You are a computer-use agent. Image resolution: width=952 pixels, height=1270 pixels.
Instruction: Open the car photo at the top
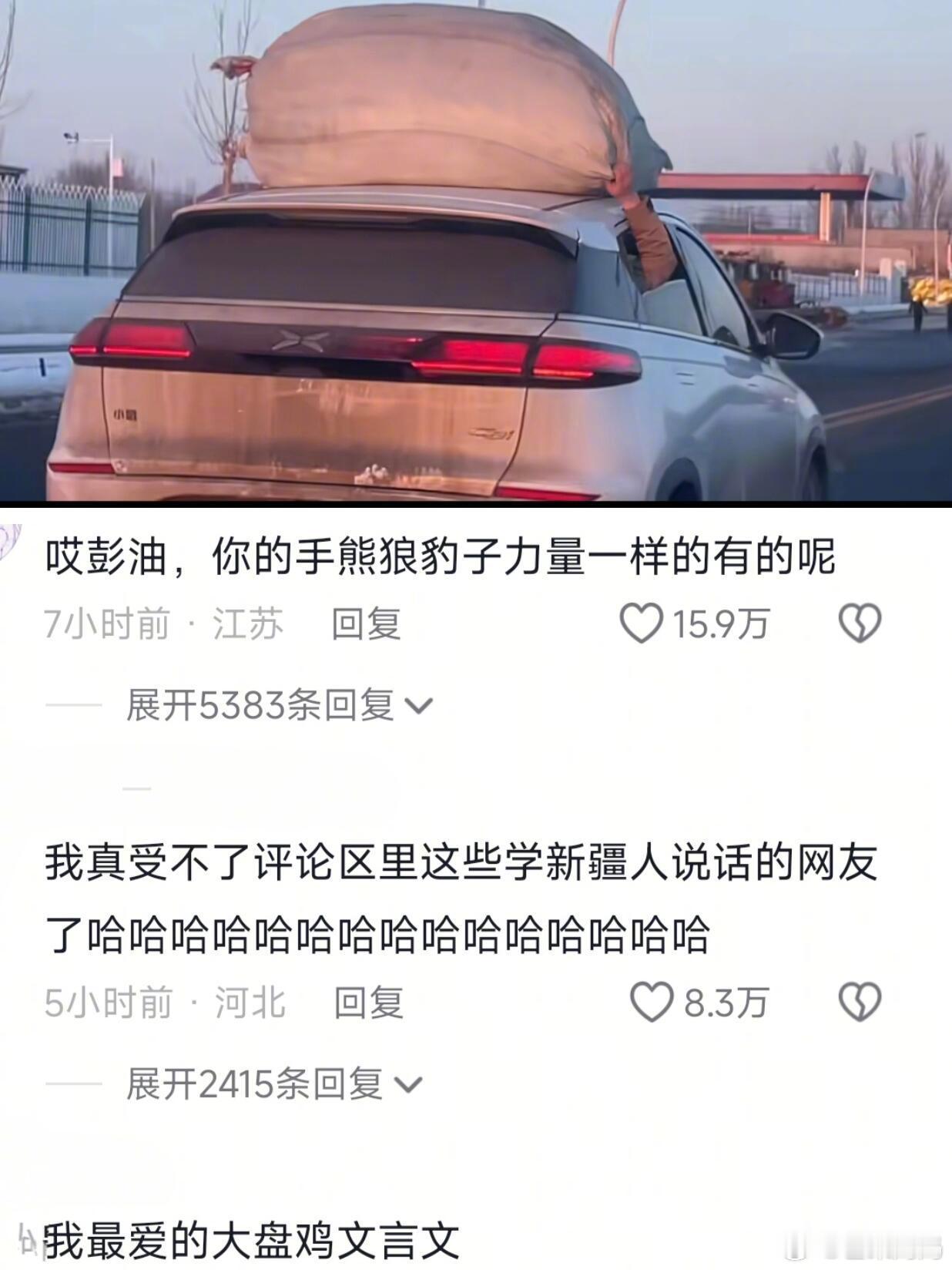click(x=476, y=254)
